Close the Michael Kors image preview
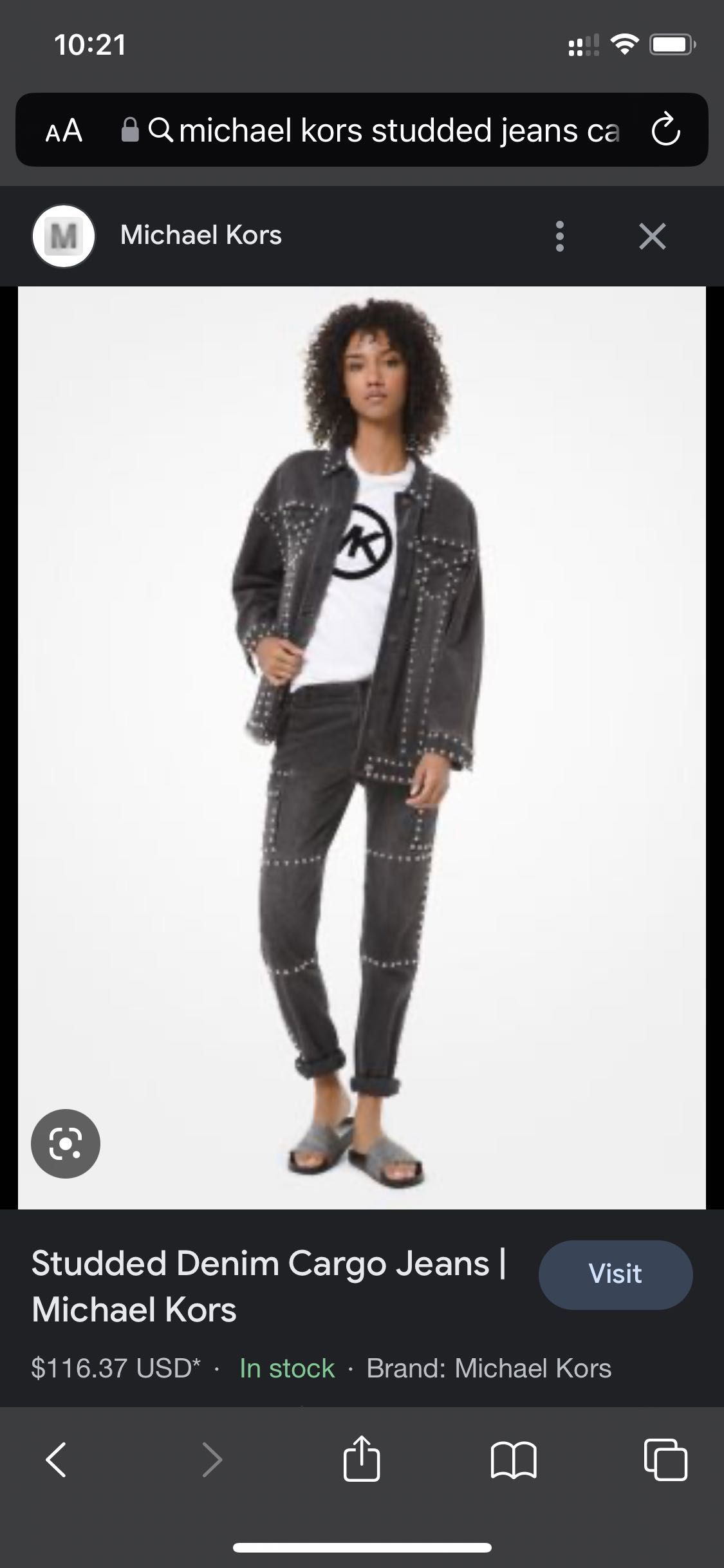The width and height of the screenshot is (724, 1568). pos(652,236)
